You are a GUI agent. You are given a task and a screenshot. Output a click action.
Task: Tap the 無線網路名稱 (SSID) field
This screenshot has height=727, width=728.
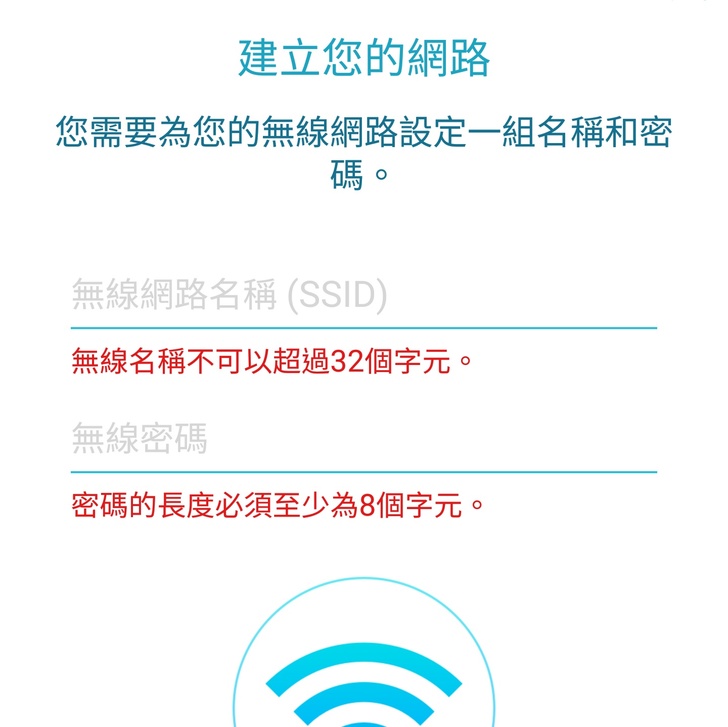pos(363,297)
